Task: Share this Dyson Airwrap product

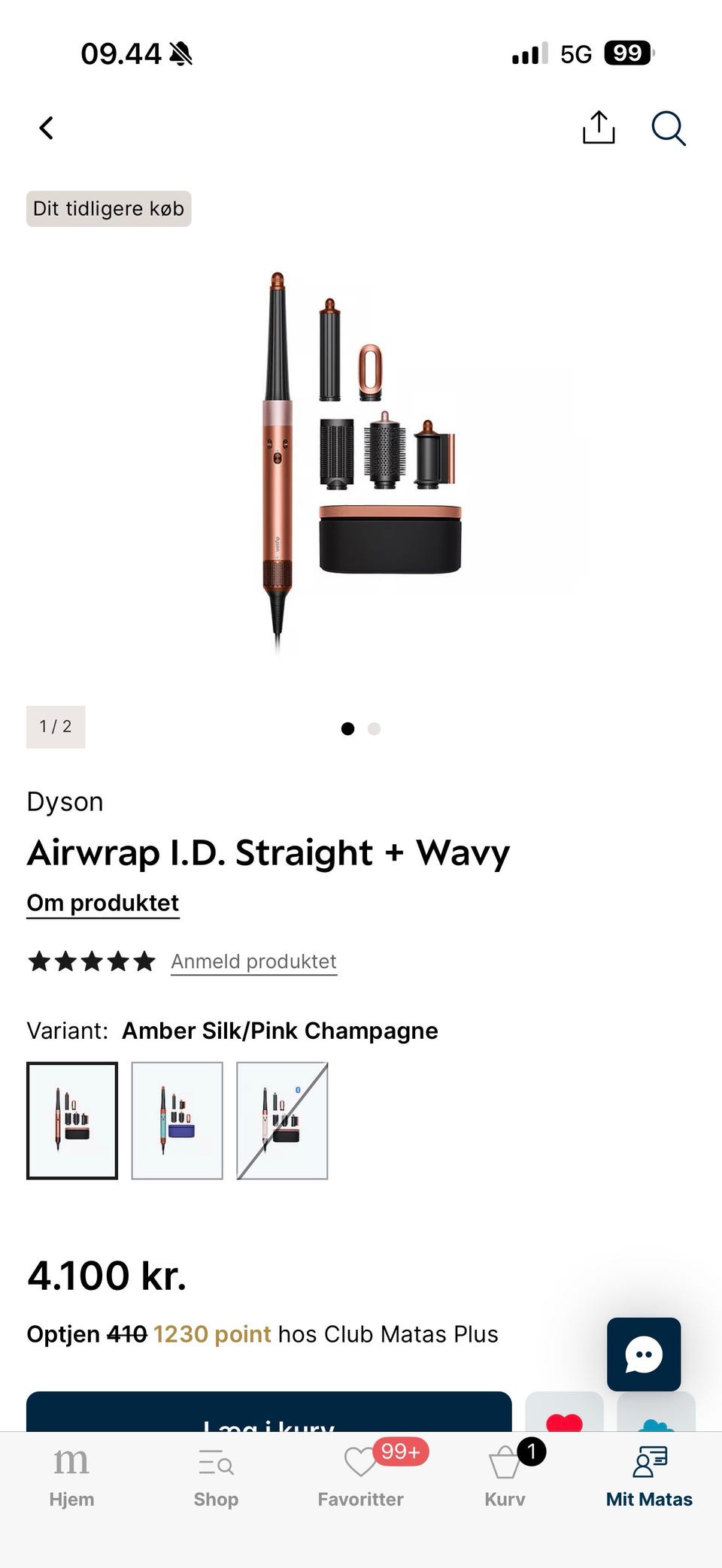Action: tap(599, 128)
